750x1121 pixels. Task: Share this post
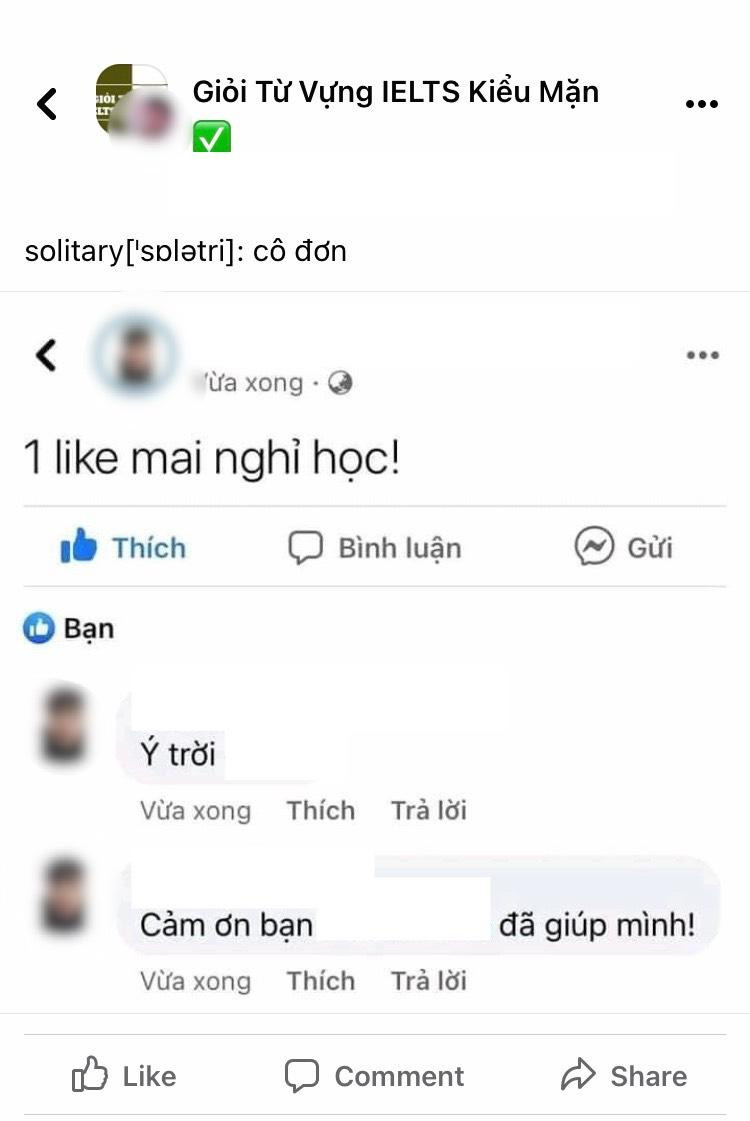click(624, 1076)
